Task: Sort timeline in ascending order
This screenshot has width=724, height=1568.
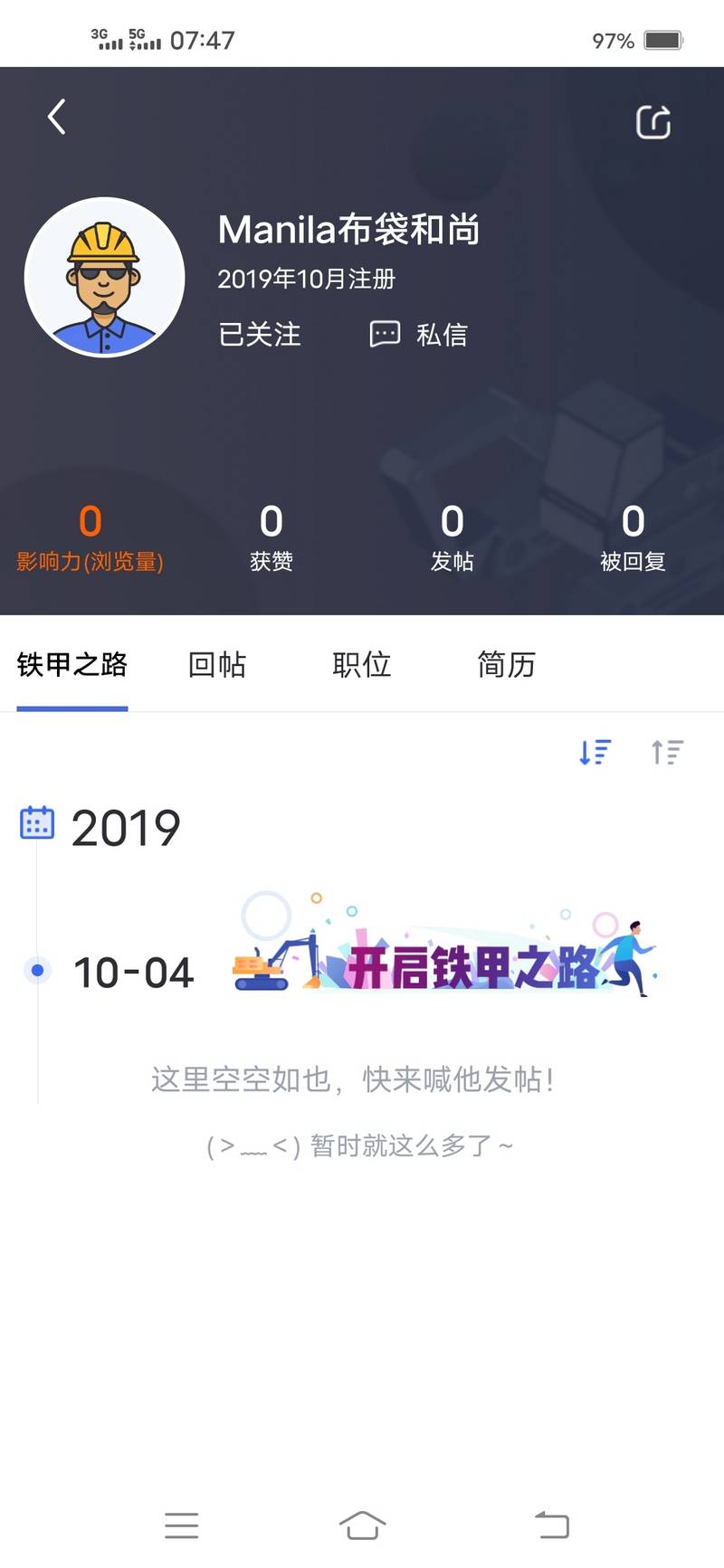Action: 667,752
